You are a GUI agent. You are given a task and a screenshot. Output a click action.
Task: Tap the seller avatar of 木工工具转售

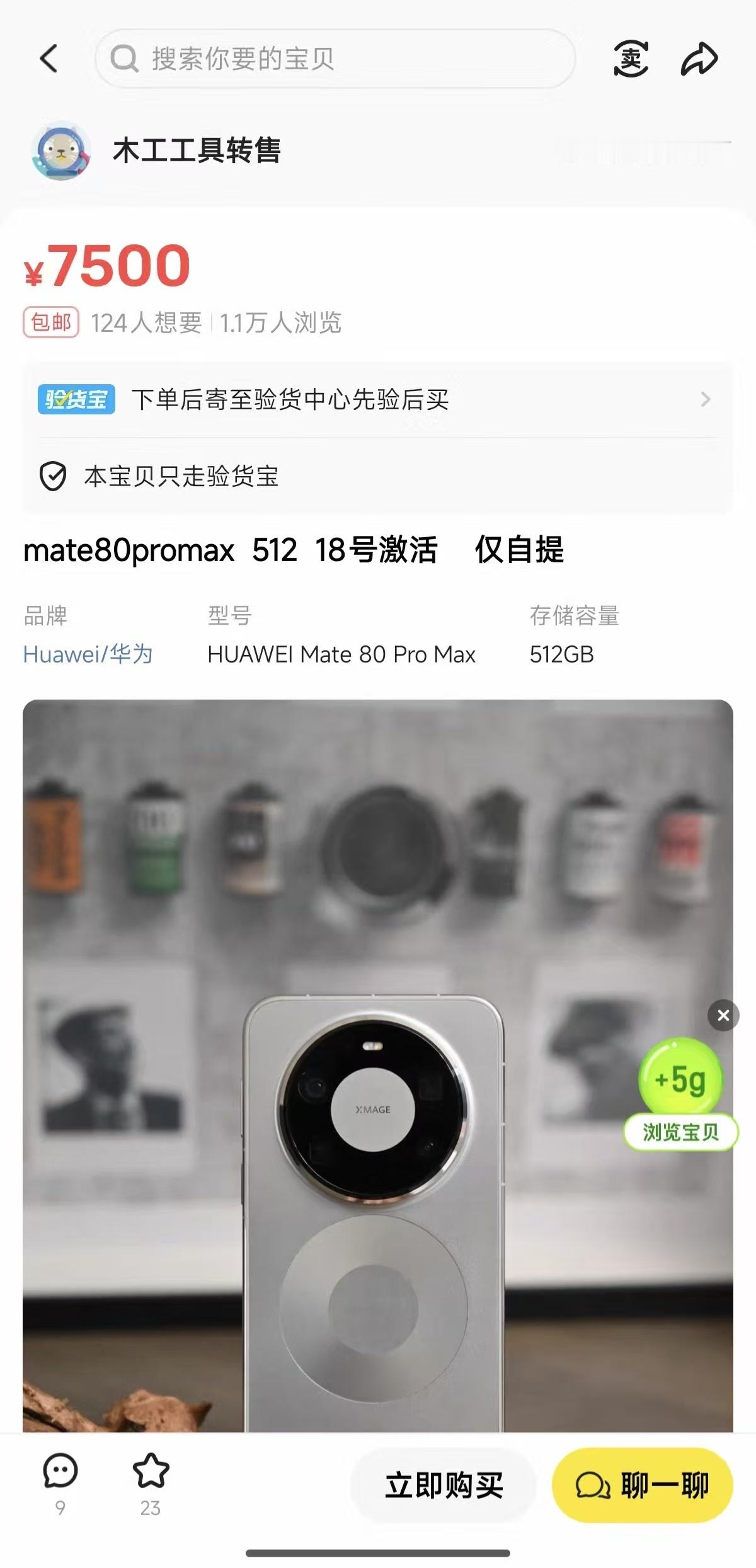pyautogui.click(x=59, y=151)
